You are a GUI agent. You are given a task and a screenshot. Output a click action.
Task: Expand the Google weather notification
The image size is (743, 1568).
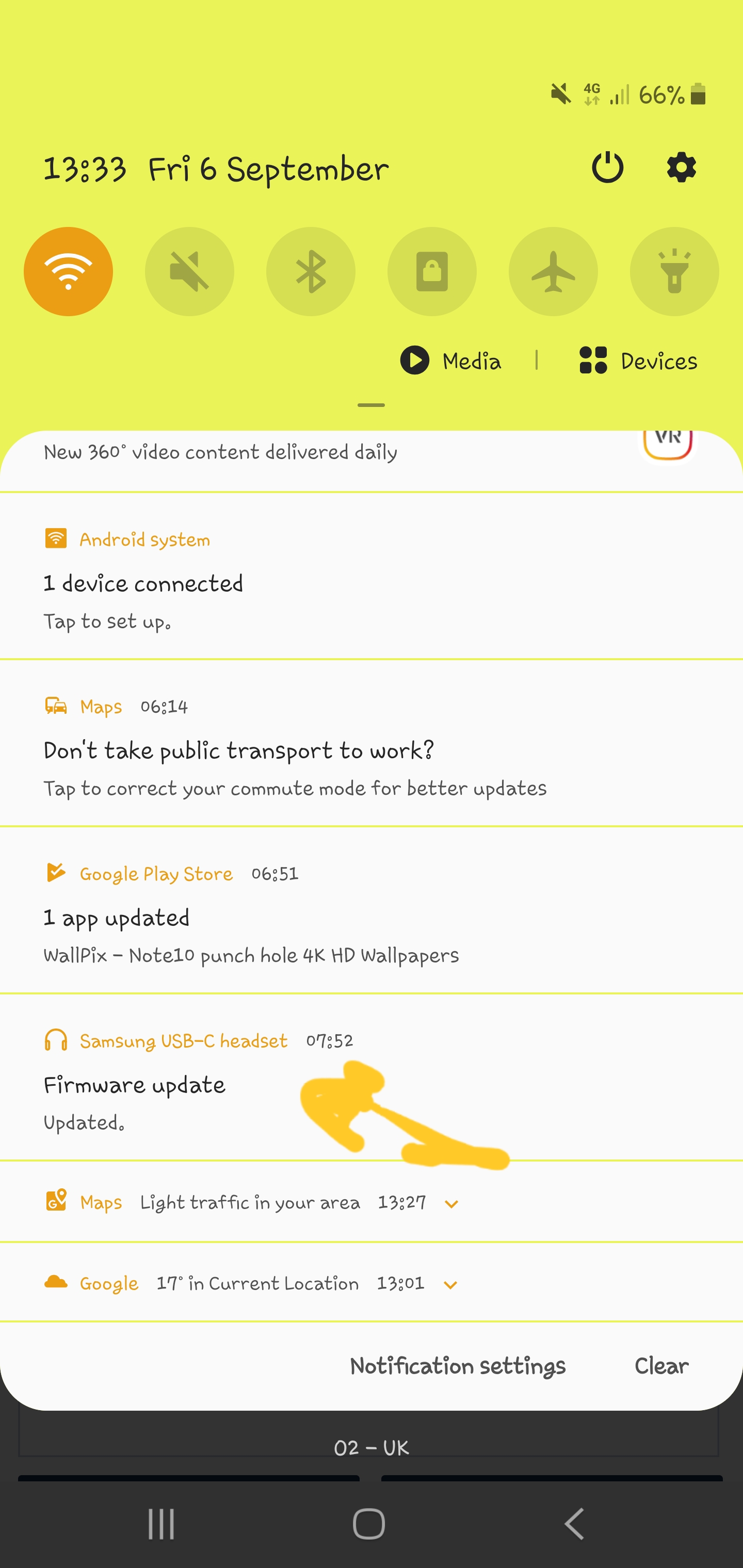(x=450, y=1285)
